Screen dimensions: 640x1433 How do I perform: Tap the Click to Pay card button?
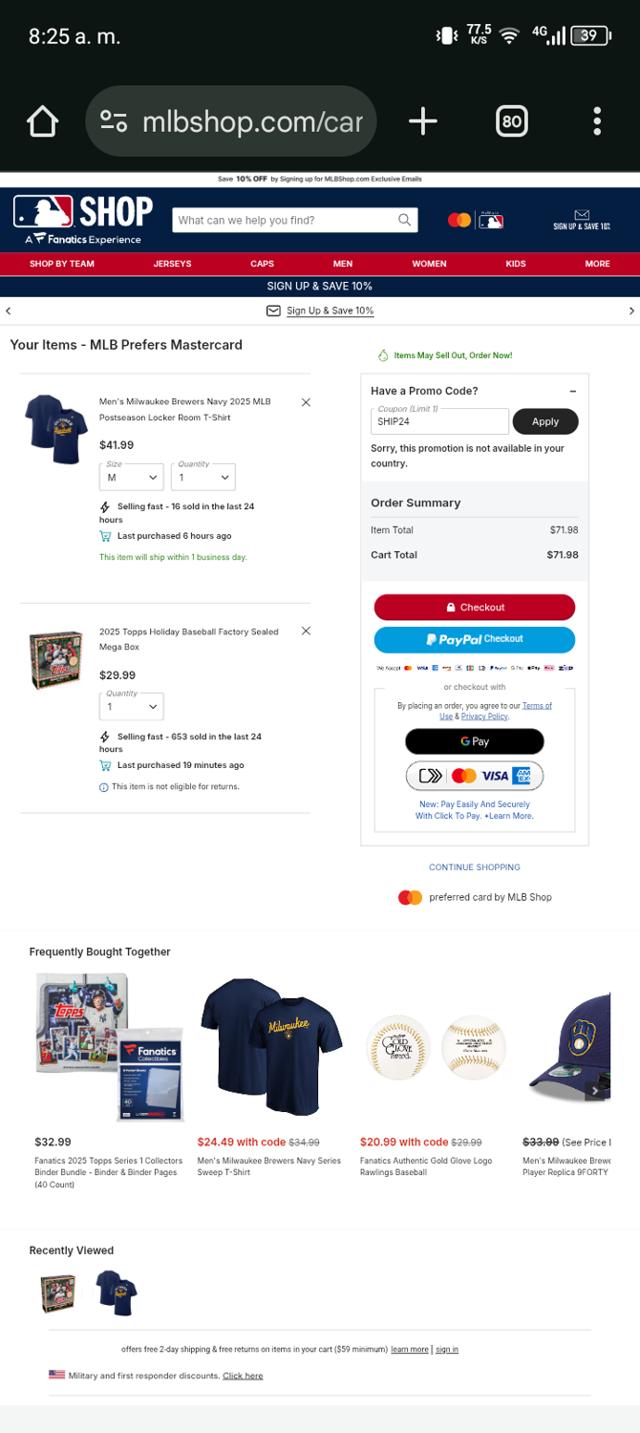click(x=474, y=775)
